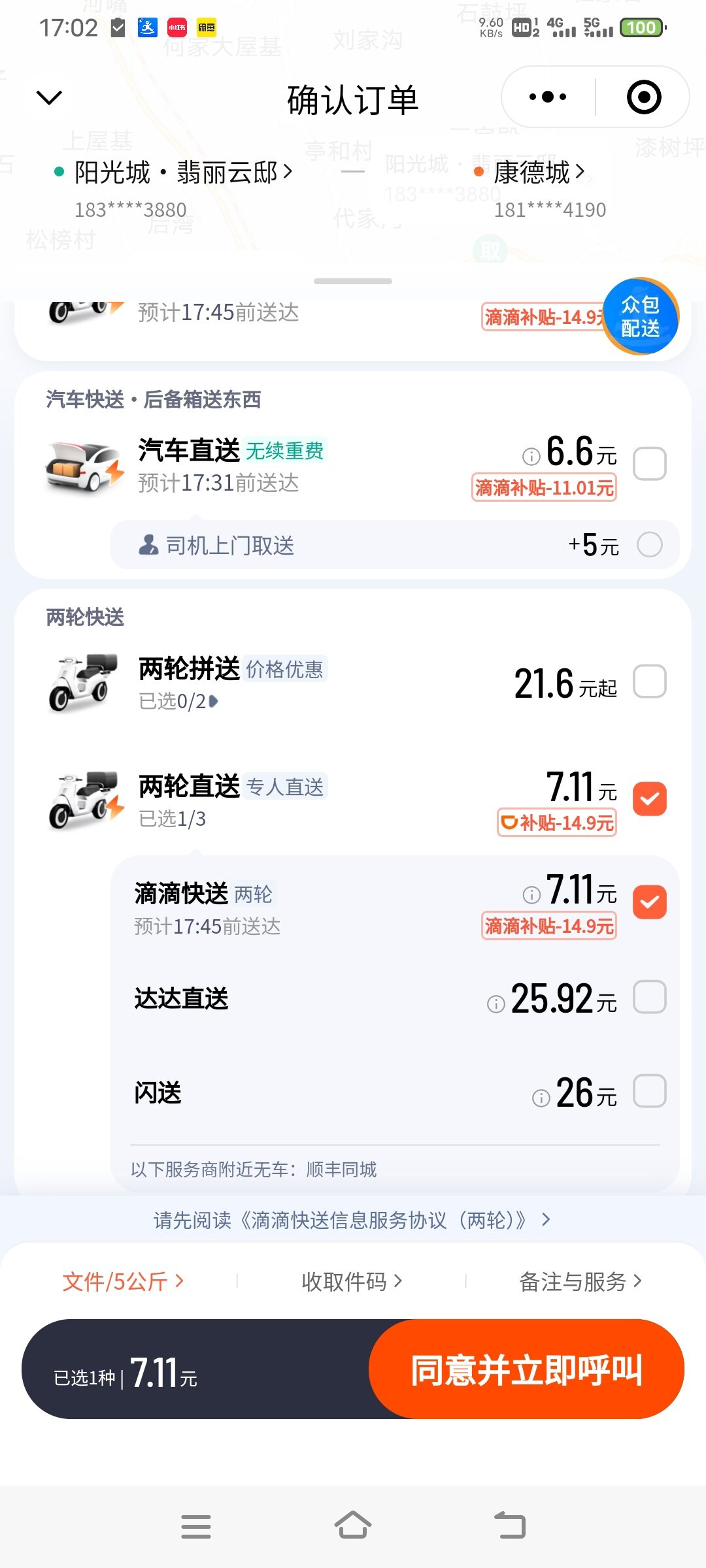Tap 同意并立即呼叫 to place order
Viewport: 706px width, 1568px height.
point(526,1370)
